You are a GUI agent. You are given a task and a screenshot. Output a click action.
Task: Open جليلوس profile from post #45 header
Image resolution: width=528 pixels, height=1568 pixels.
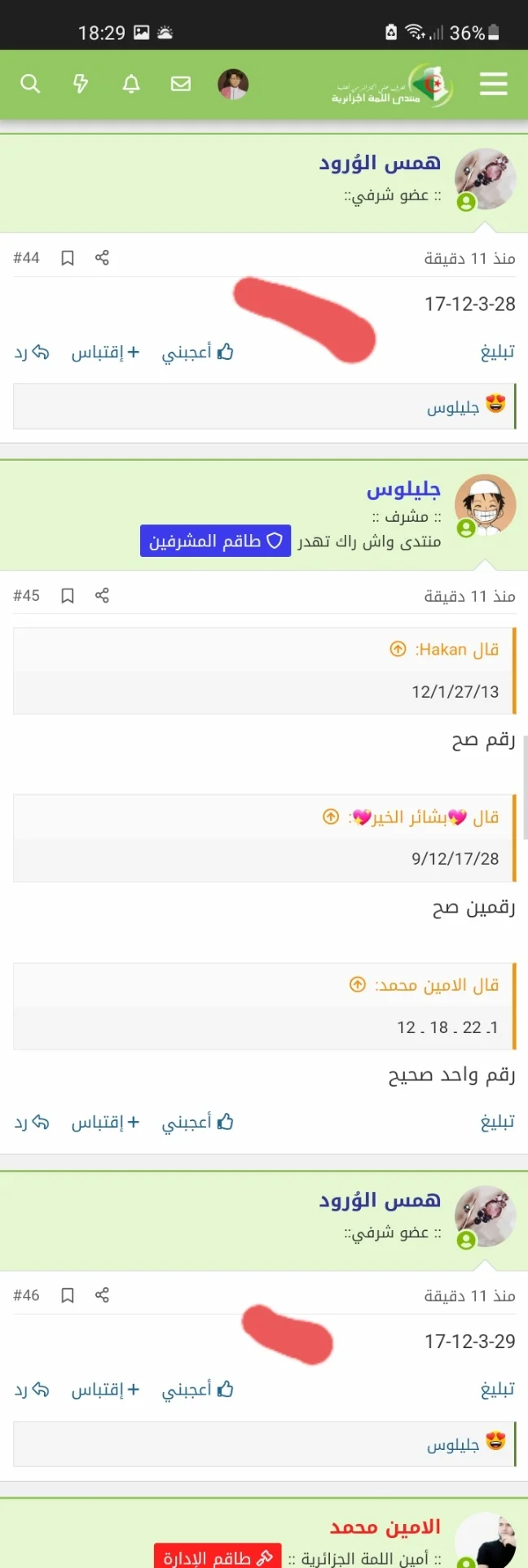pyautogui.click(x=403, y=489)
